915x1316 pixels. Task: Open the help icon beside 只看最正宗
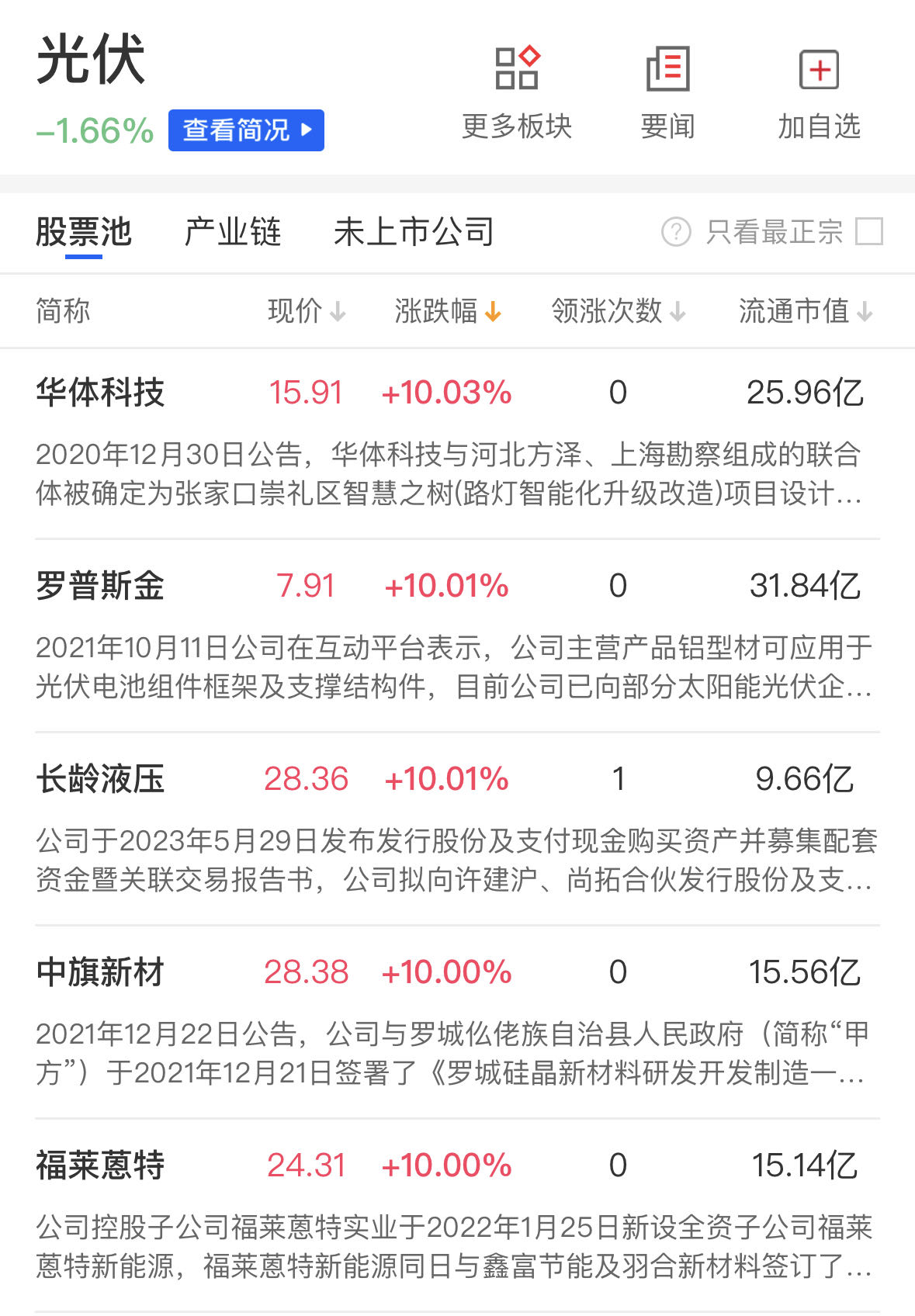pos(676,231)
